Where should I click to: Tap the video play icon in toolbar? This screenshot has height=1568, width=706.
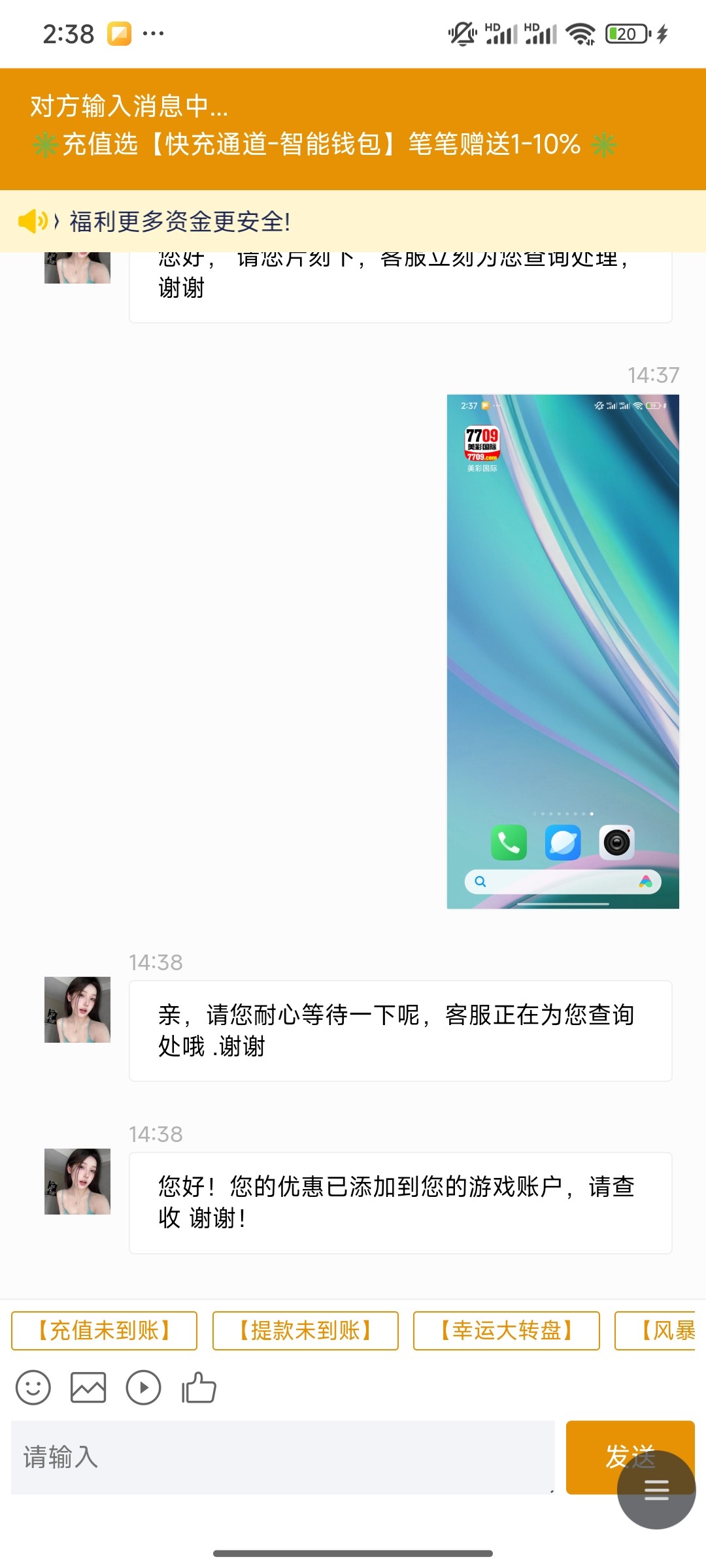[143, 1387]
